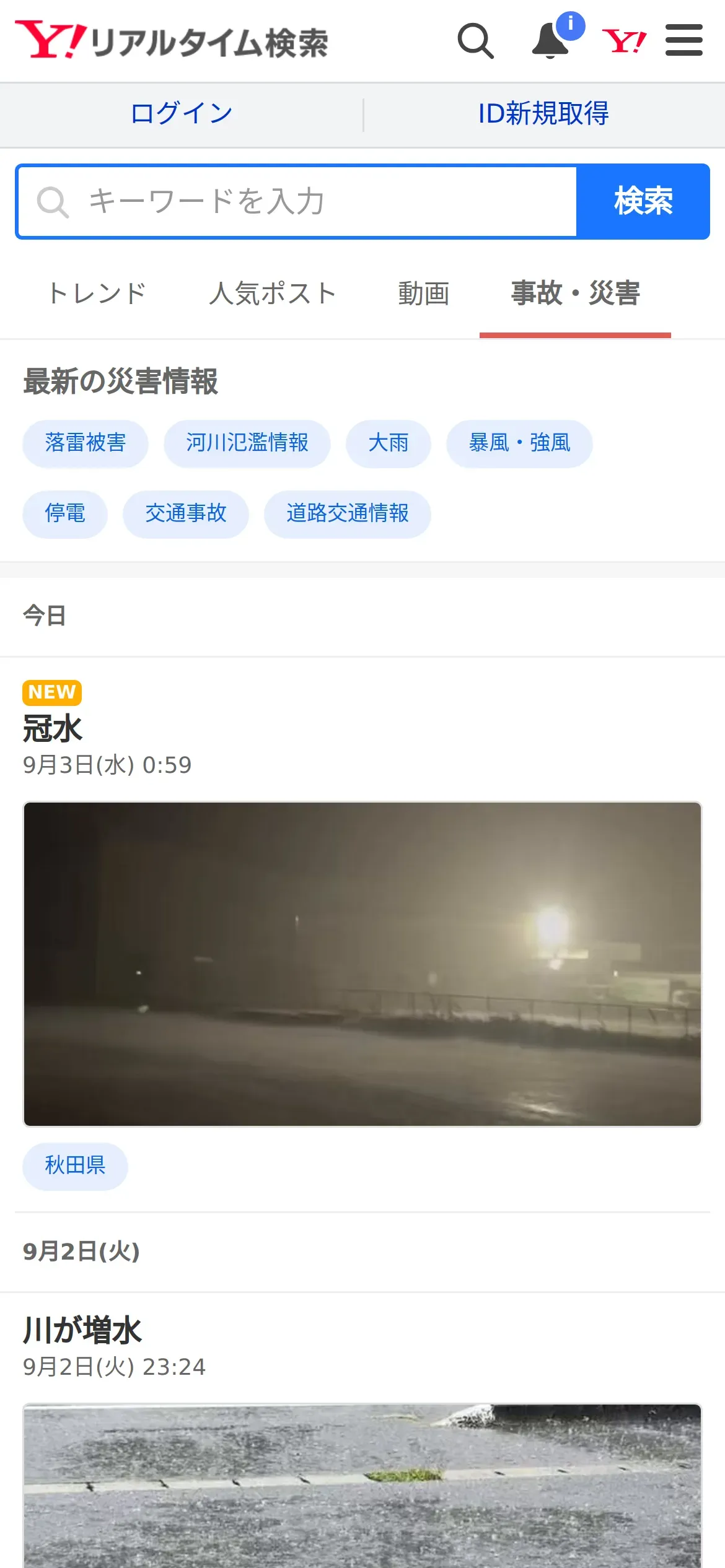Open ID新規取得 to create an account
725x1568 pixels.
click(543, 114)
